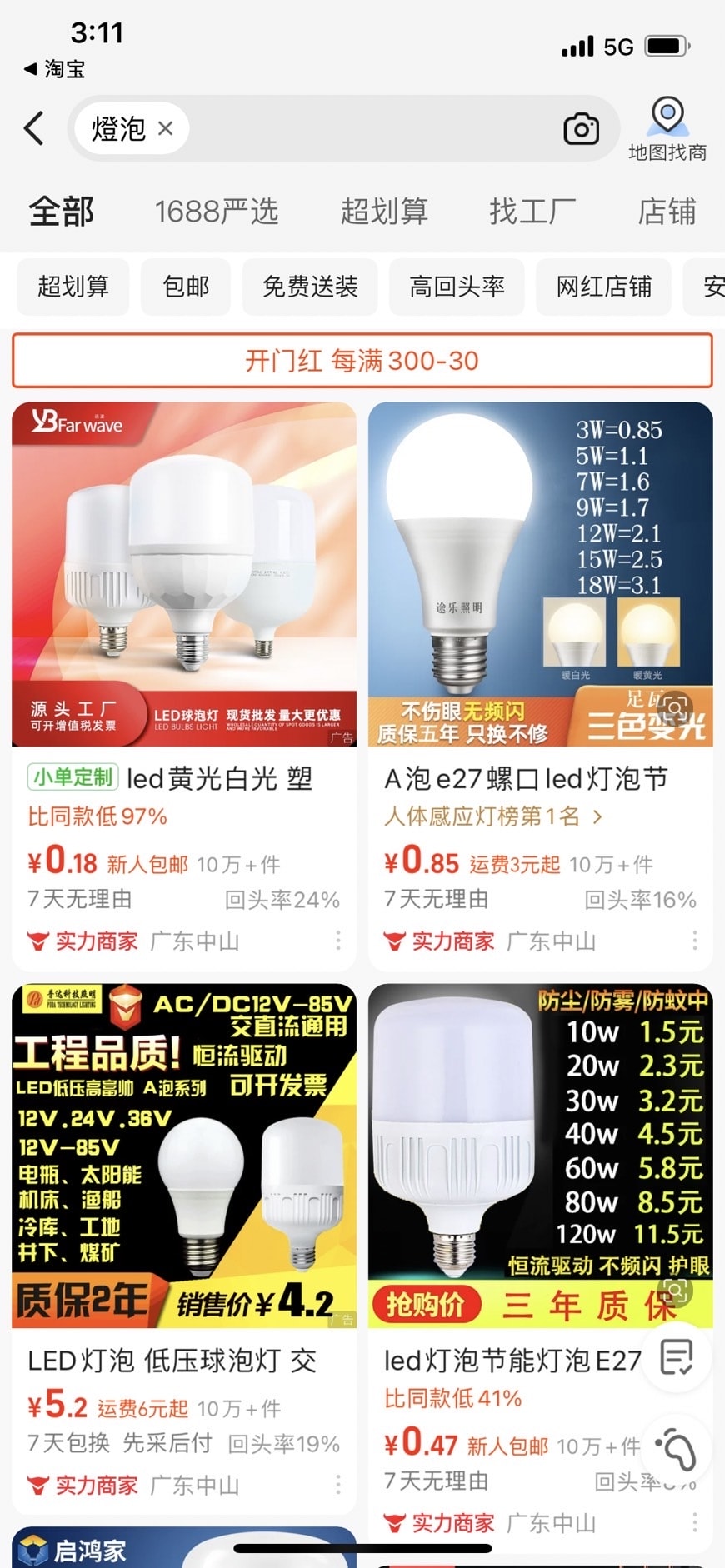Switch to the 超划算 tab
The image size is (725, 1568).
383,212
